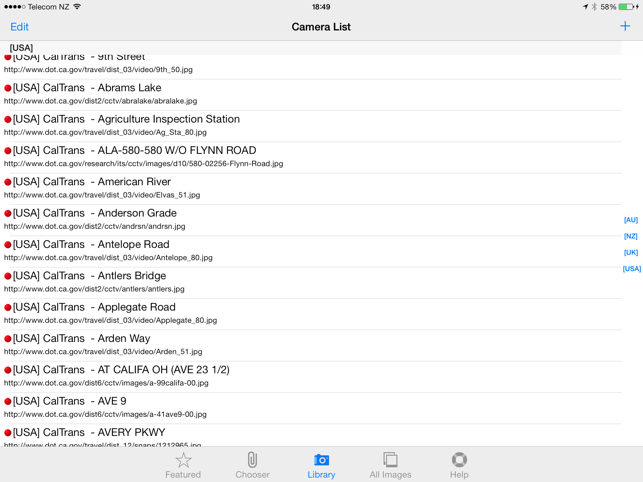Tap the Edit button
This screenshot has height=482, width=643.
pyautogui.click(x=19, y=27)
